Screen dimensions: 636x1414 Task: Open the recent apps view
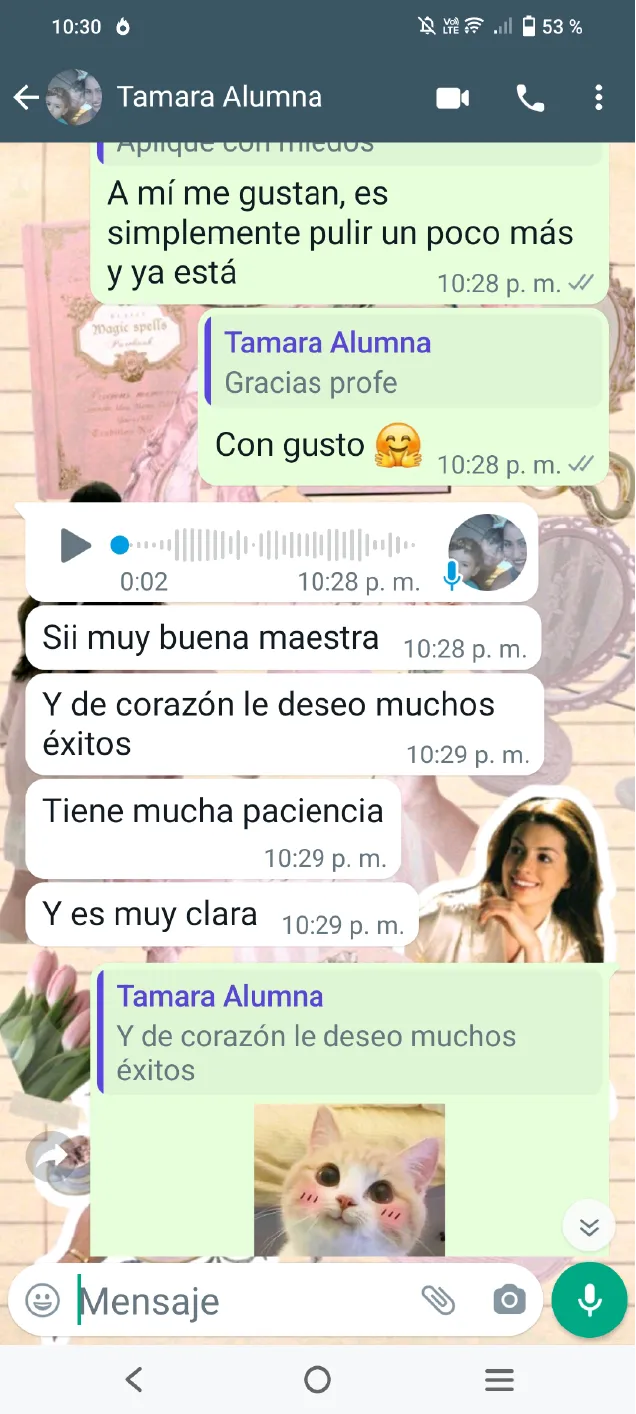(499, 1381)
